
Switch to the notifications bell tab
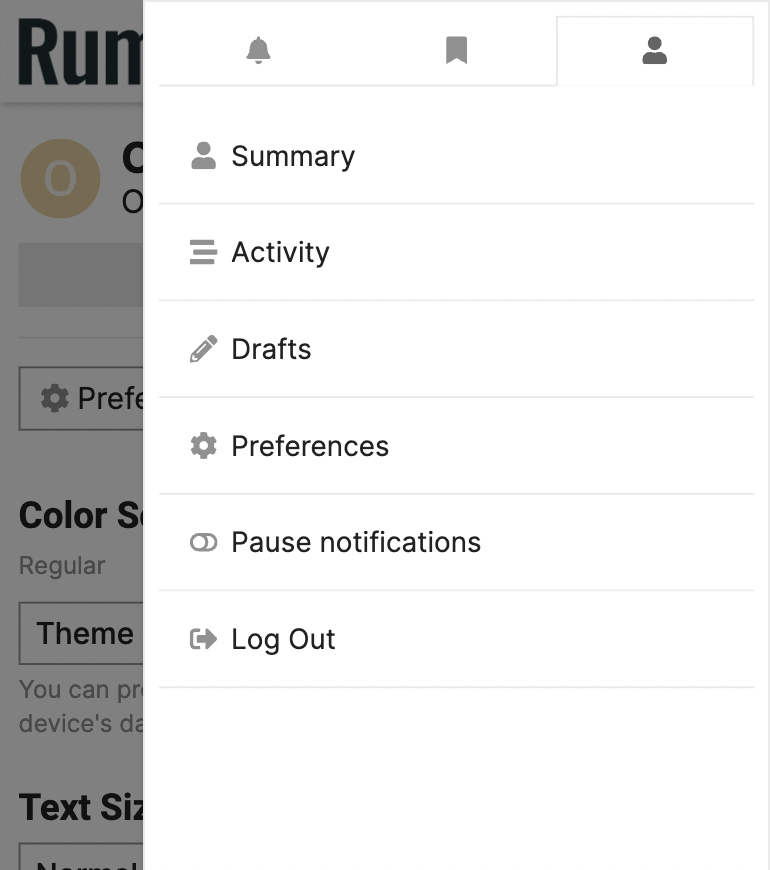click(258, 50)
